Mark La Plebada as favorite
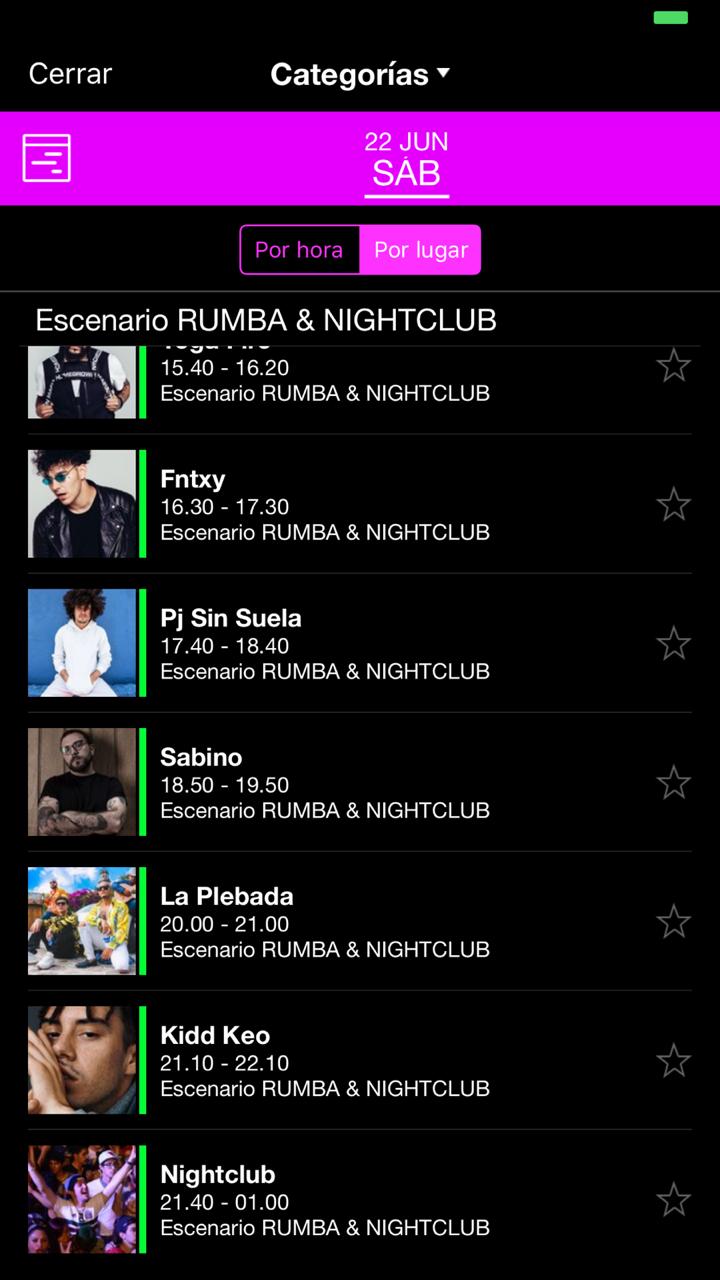Screen dimensions: 720x1280 tap(673, 921)
